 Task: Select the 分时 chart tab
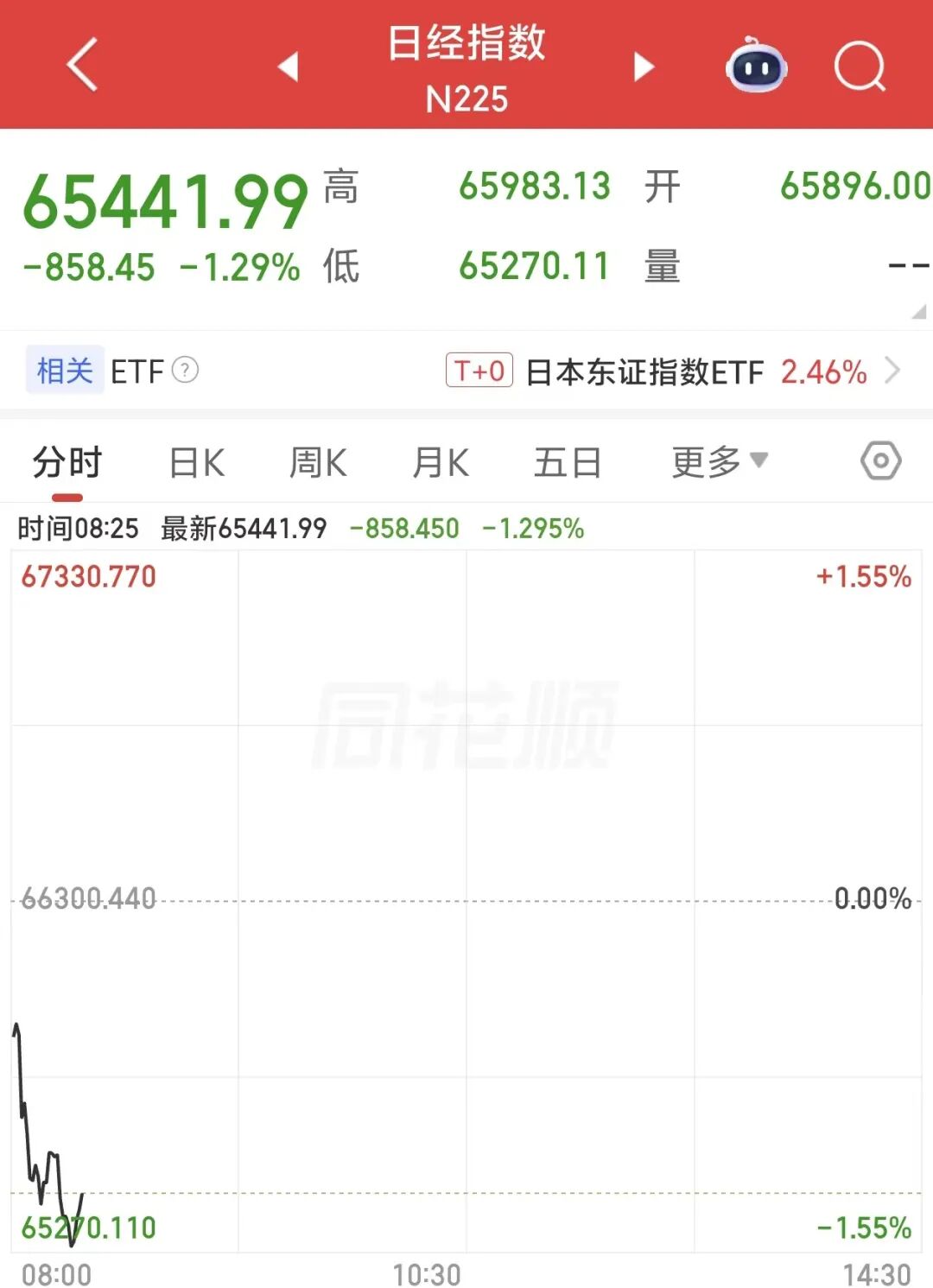(x=67, y=463)
